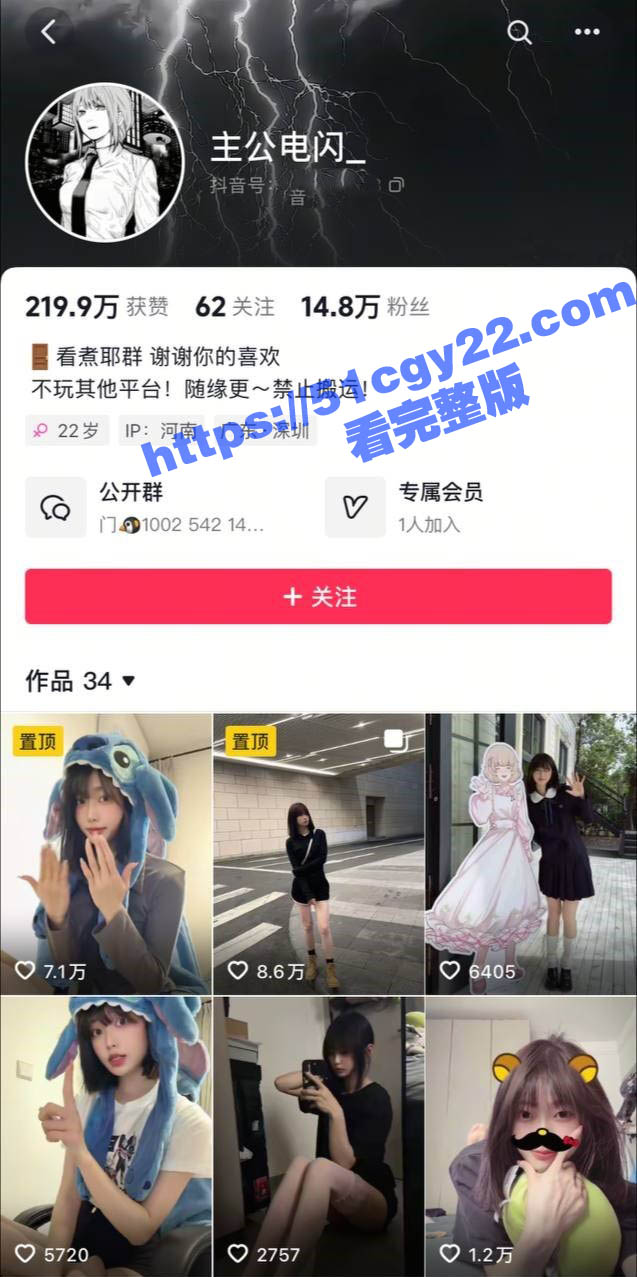Open the video with 1.2万 likes
The image size is (637, 1277).
(531, 1135)
